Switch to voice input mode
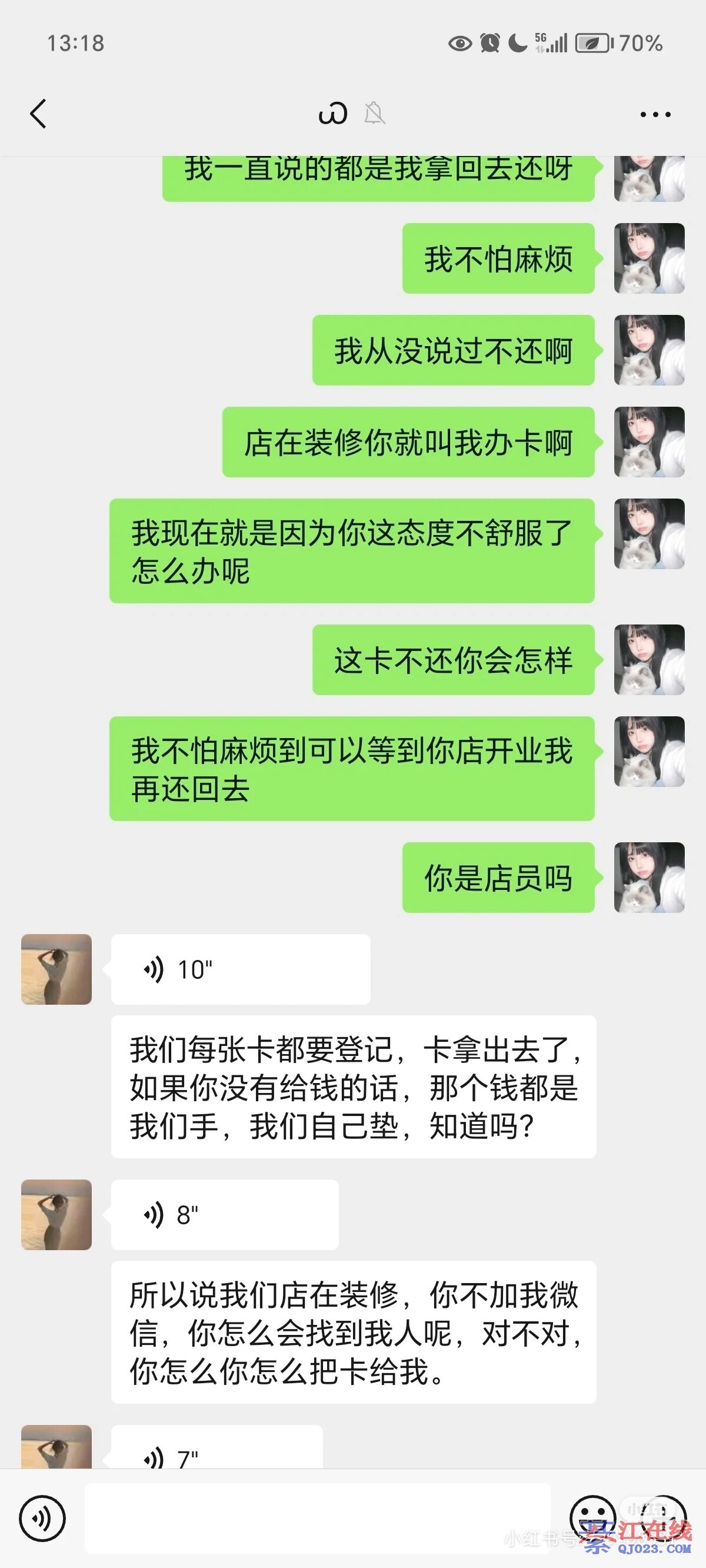Viewport: 706px width, 1568px height. click(x=42, y=1518)
